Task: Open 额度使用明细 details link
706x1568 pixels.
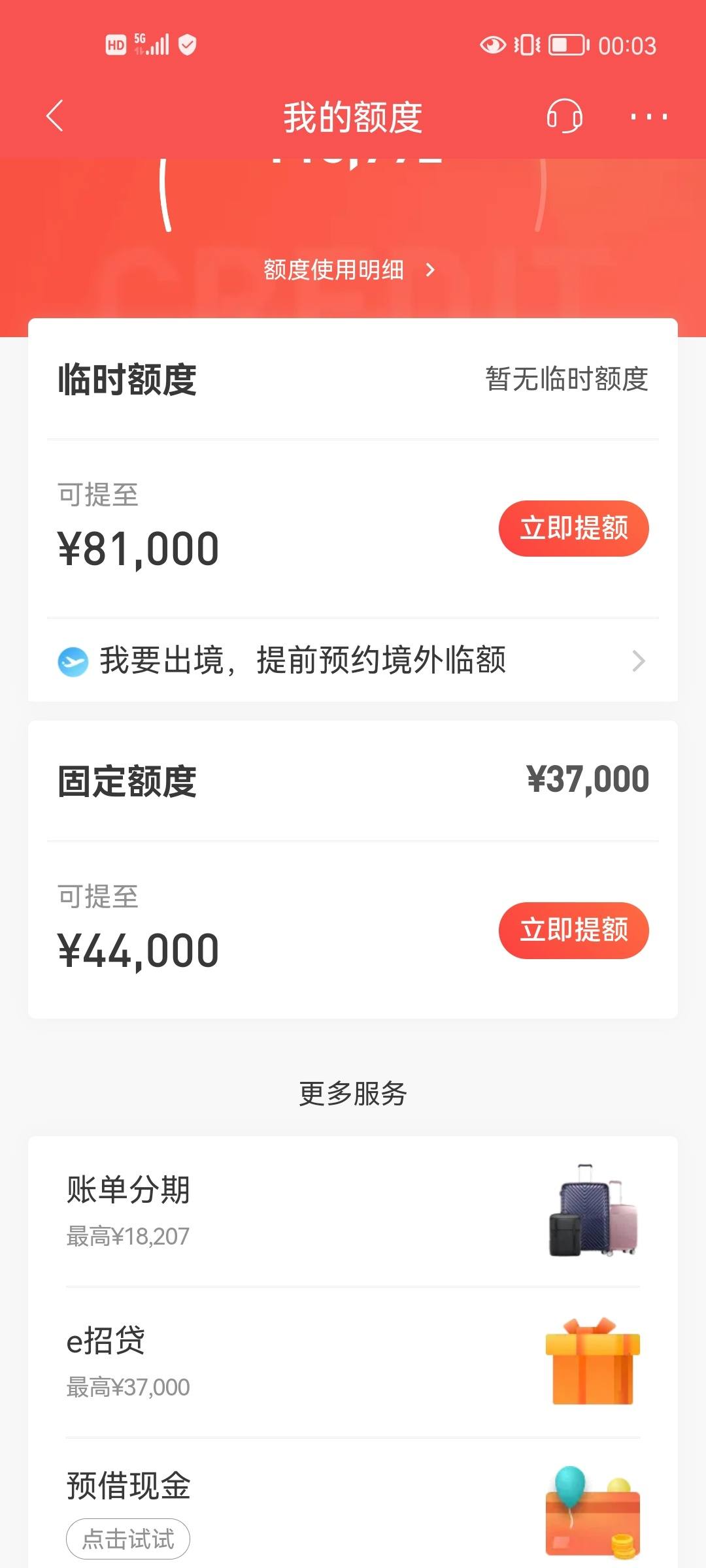Action: click(349, 269)
